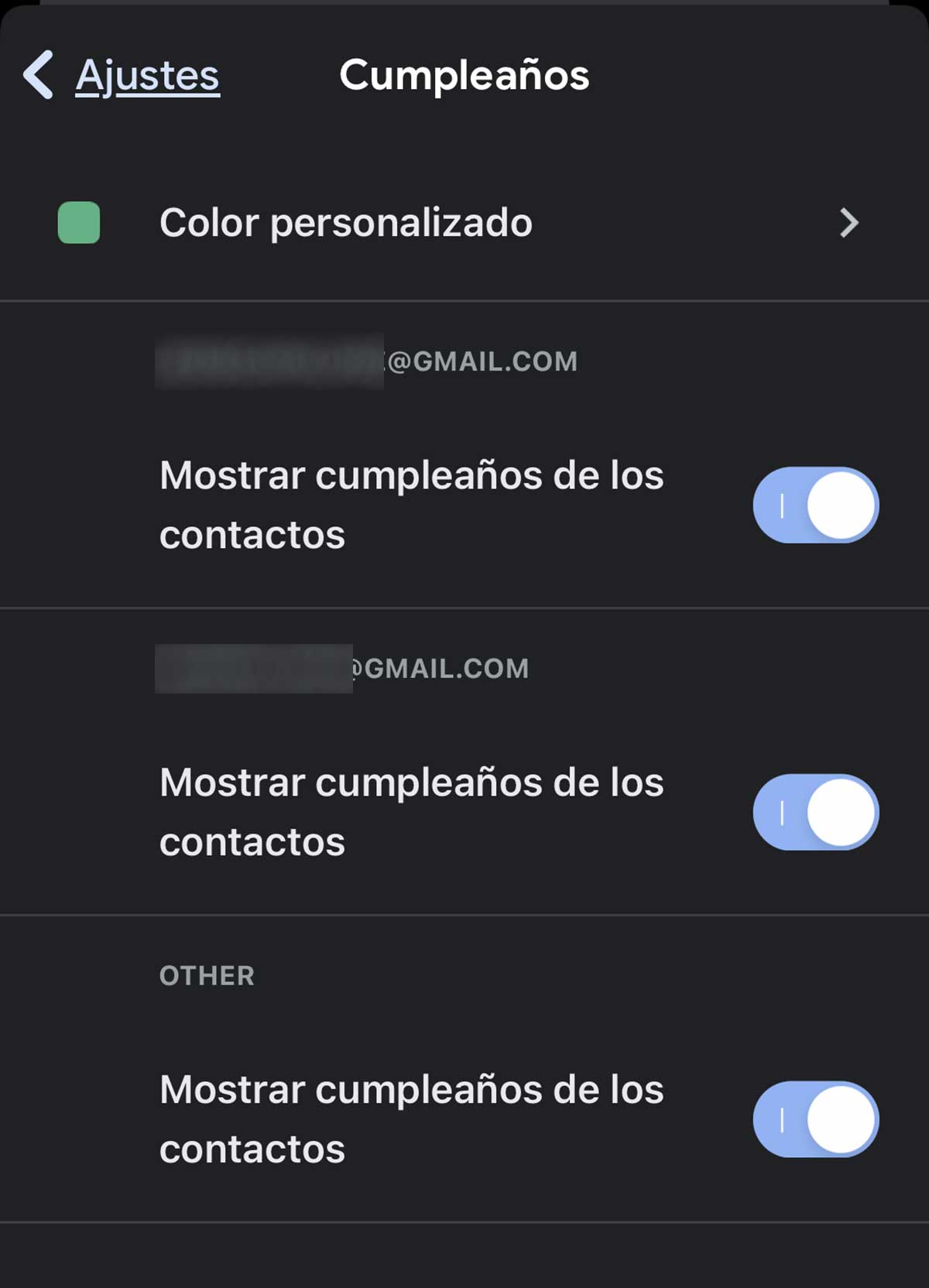Click the green square color indicator icon
The height and width of the screenshot is (1288, 929).
[77, 224]
